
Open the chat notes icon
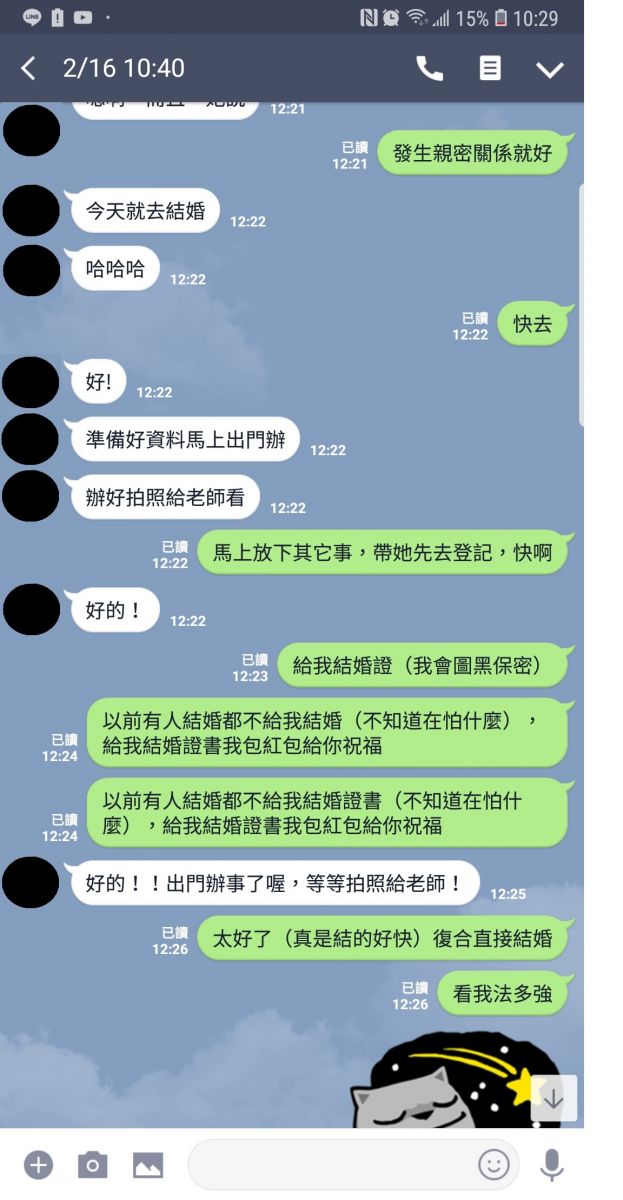point(490,68)
